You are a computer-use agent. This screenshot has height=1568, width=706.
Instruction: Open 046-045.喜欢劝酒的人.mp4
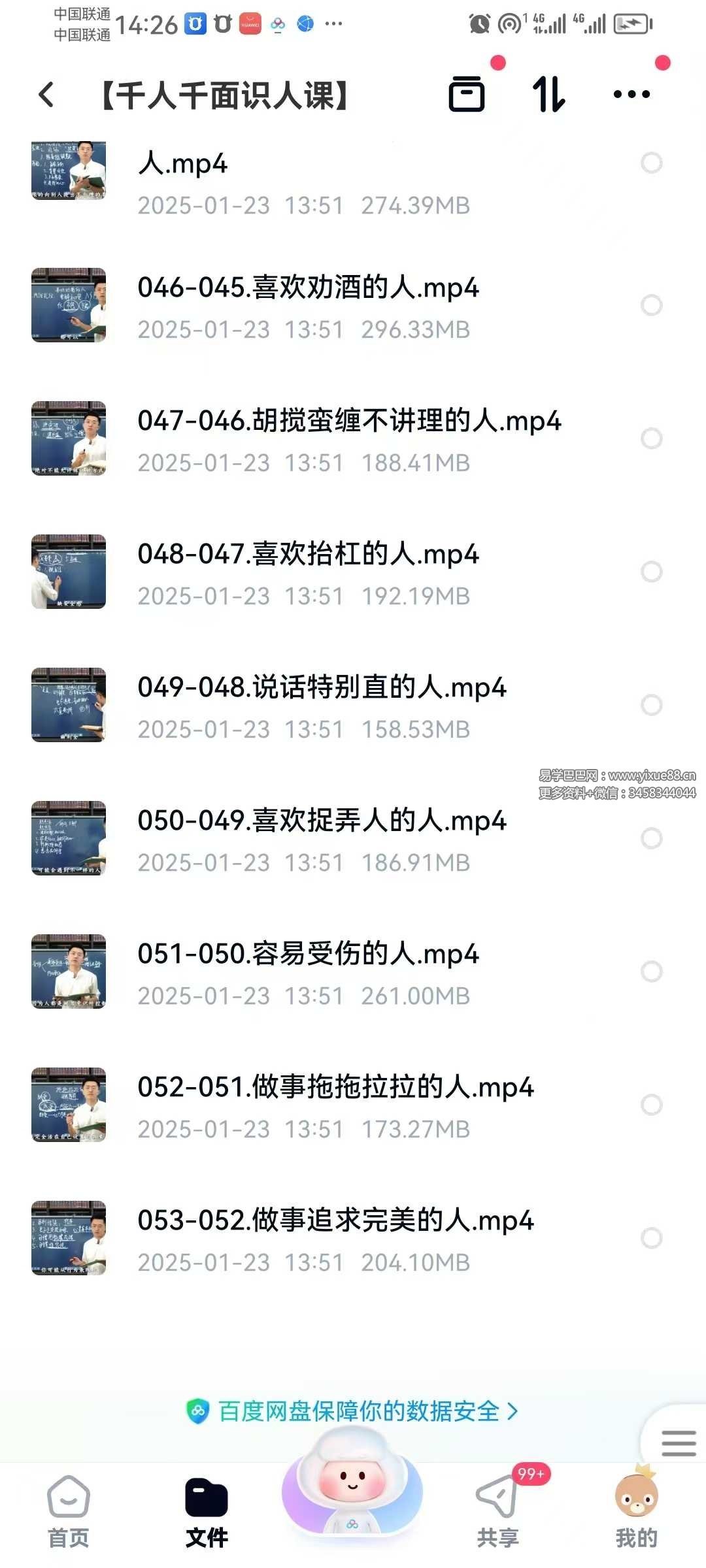308,288
